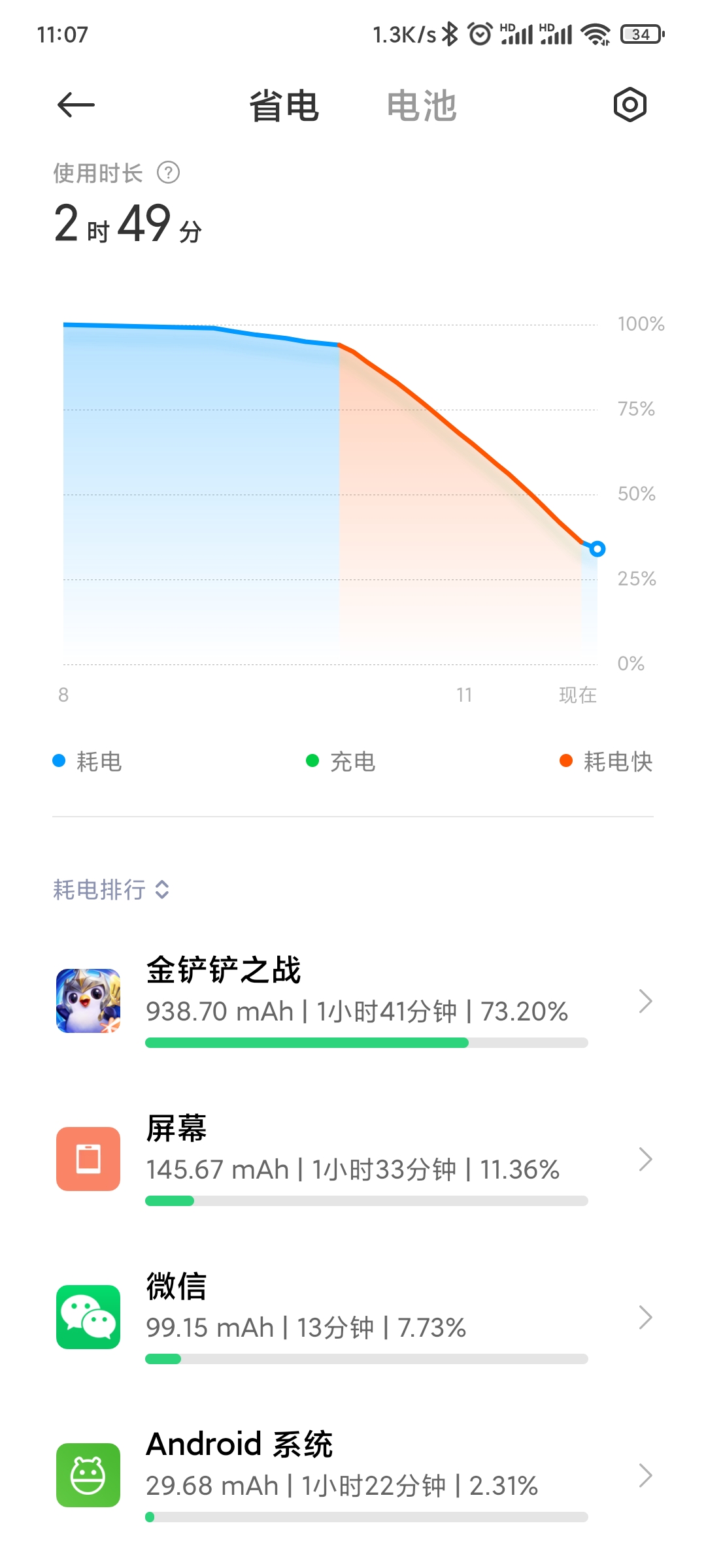Screen dimensions: 706x1568
Task: Tap the help icon beside 使用时长
Action: [169, 173]
